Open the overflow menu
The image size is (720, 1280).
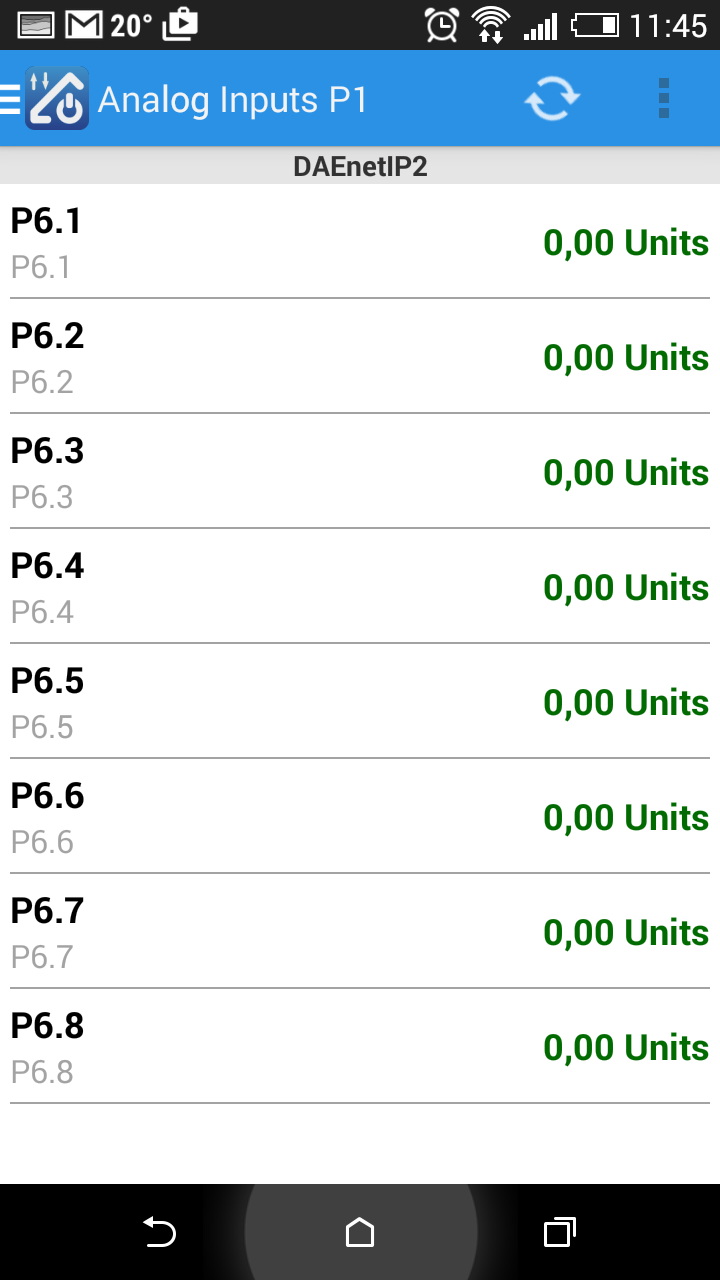click(x=664, y=99)
